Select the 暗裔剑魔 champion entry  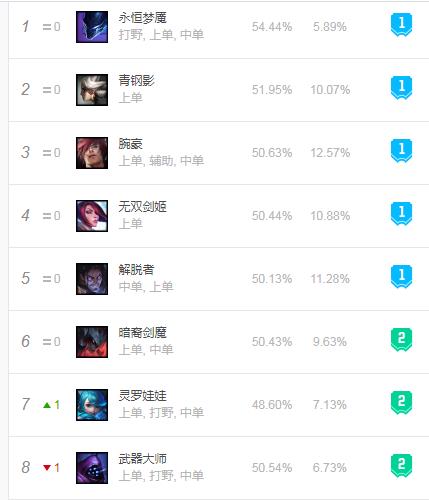(219, 342)
